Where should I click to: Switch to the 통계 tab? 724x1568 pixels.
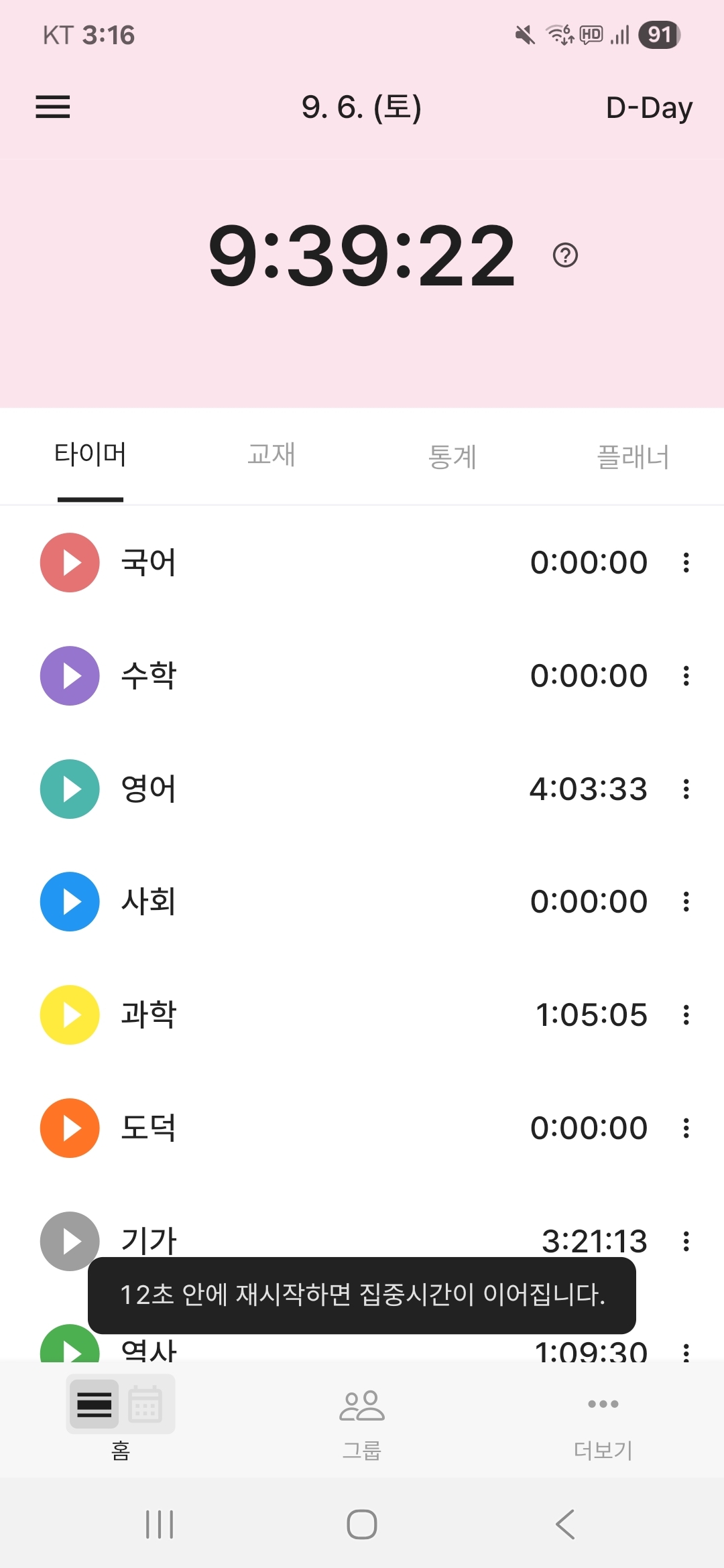(x=452, y=457)
